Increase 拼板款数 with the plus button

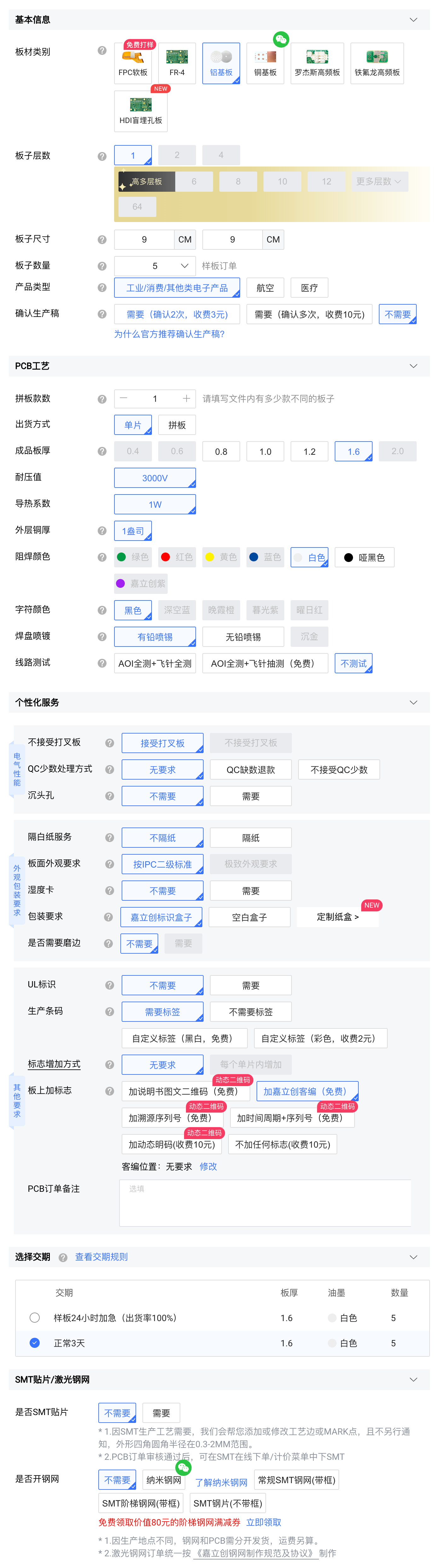point(186,399)
